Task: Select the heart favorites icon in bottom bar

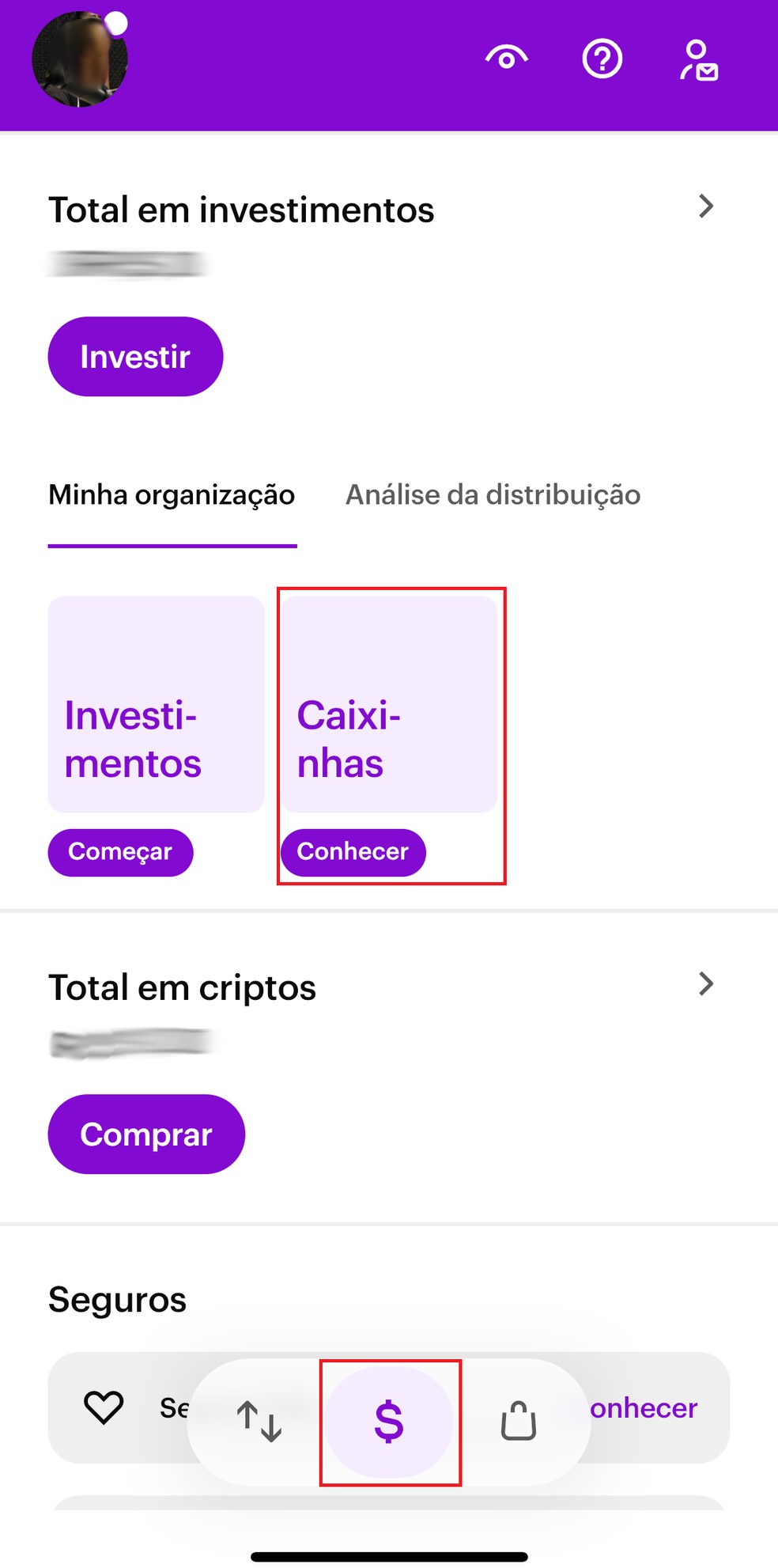Action: (x=104, y=1407)
